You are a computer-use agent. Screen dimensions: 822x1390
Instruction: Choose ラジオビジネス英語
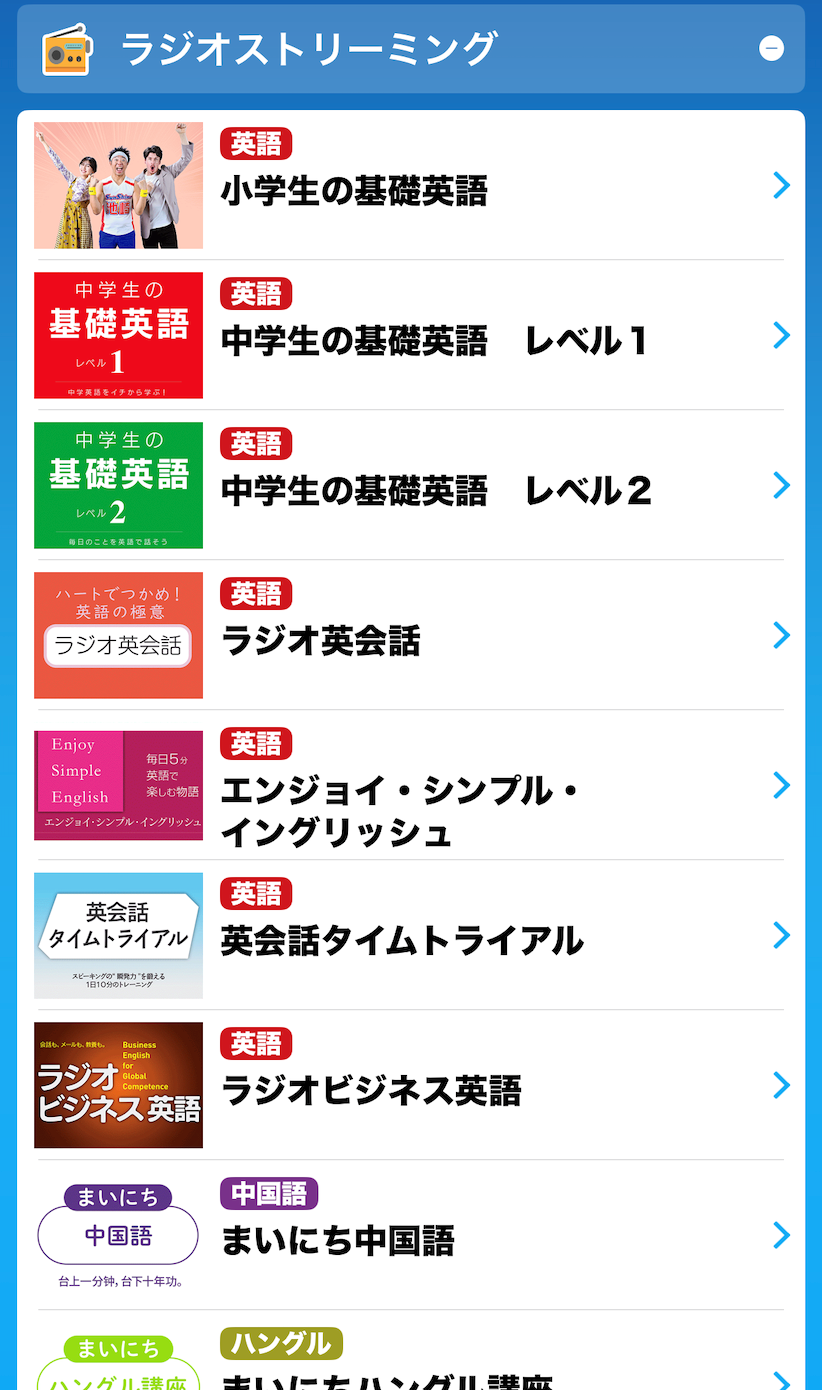410,1086
